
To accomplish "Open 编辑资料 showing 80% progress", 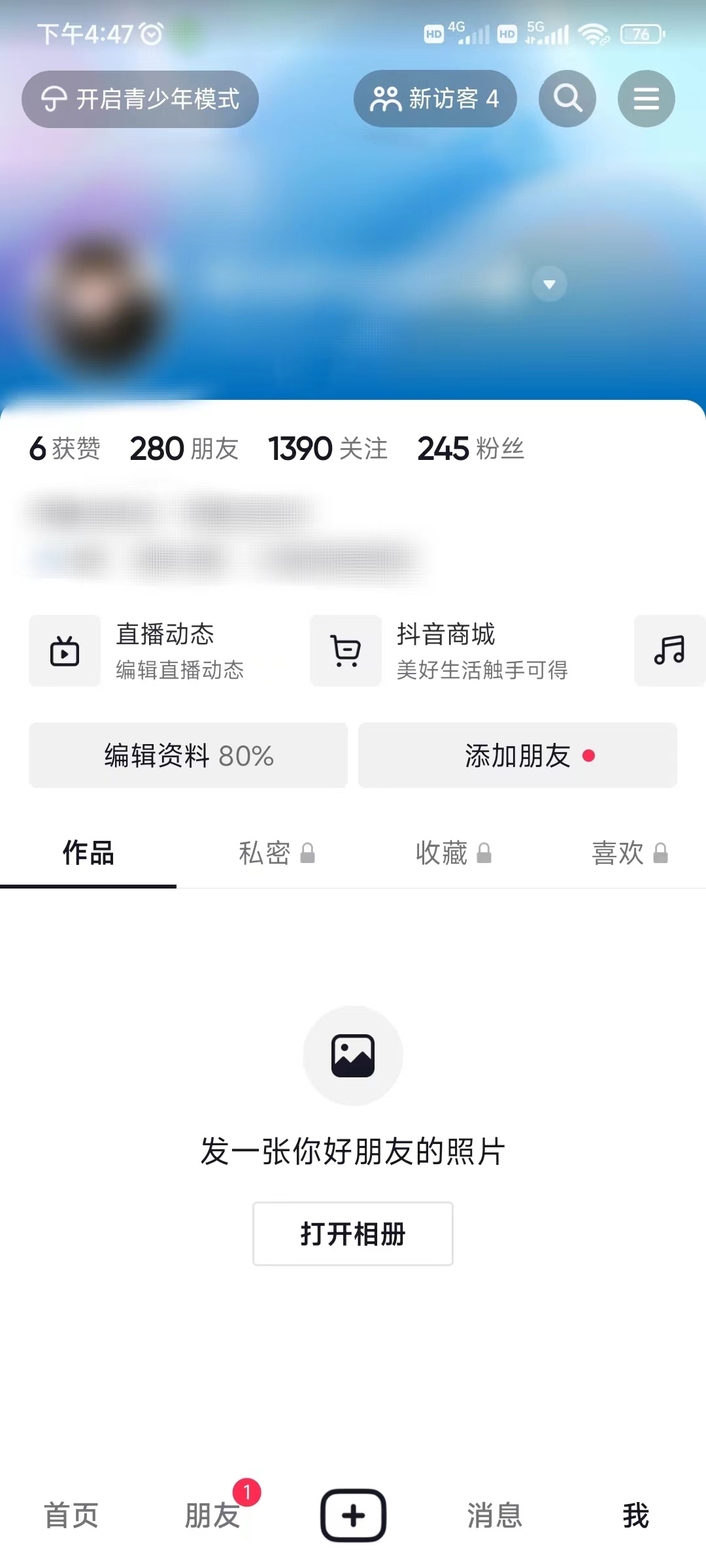I will 188,756.
